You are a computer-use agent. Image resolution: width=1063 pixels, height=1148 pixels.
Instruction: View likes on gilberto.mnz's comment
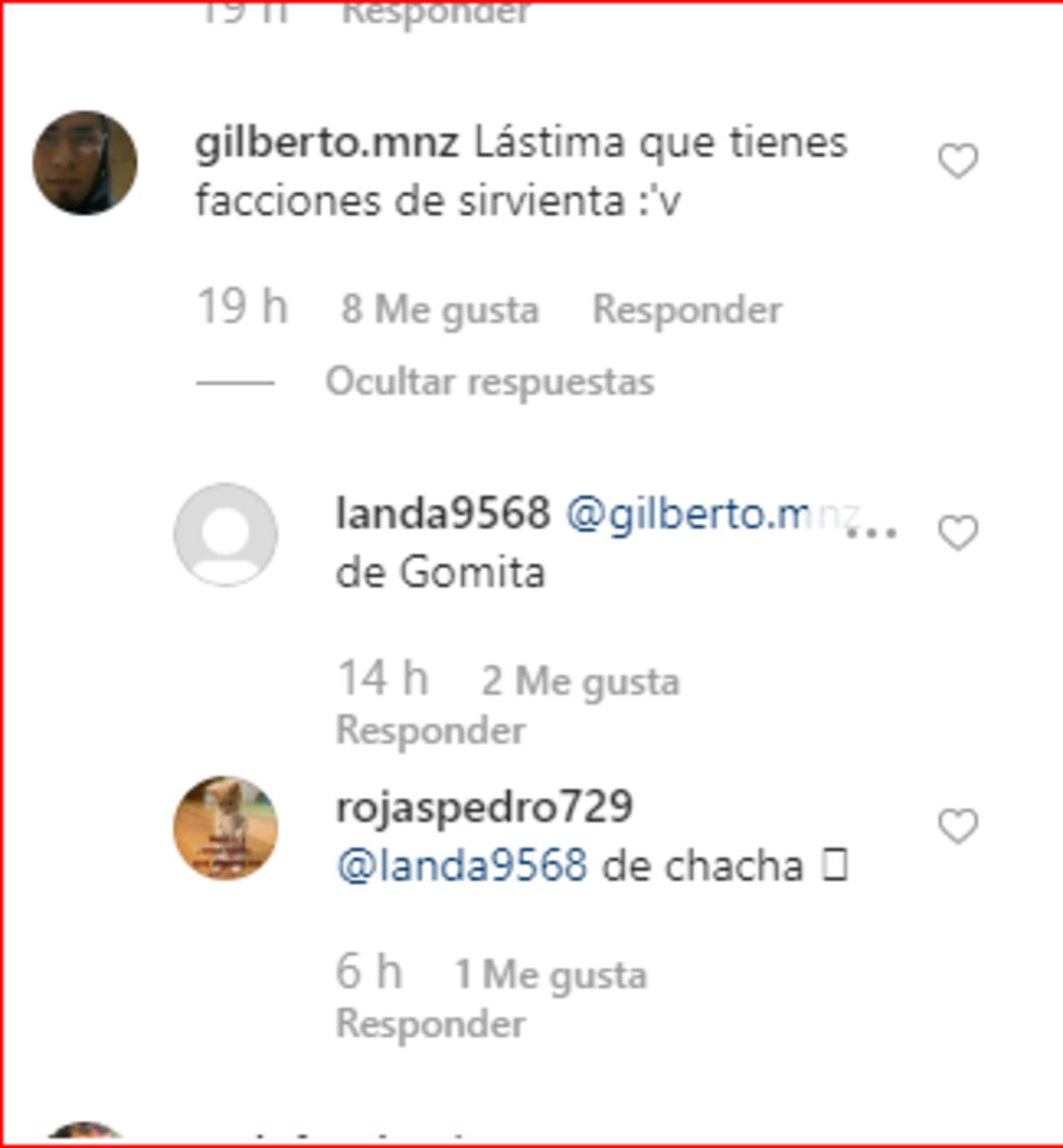tap(440, 310)
